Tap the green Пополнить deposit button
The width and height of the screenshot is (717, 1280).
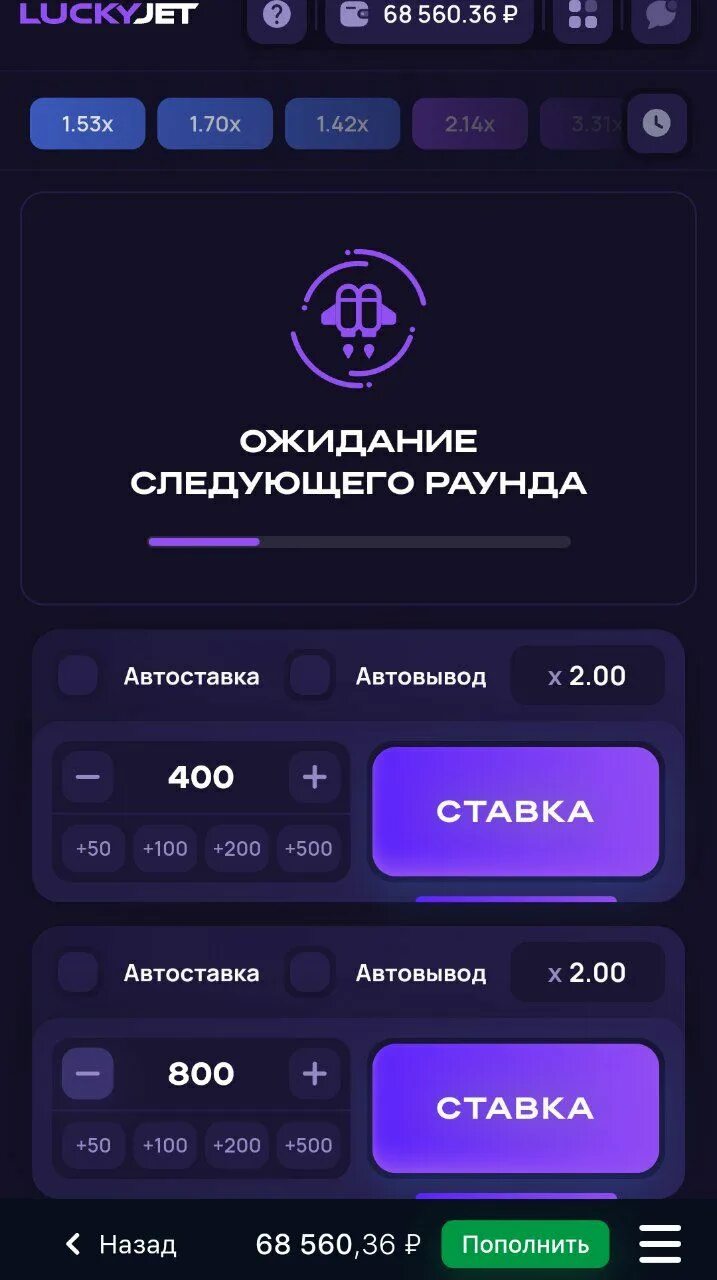coord(525,1244)
